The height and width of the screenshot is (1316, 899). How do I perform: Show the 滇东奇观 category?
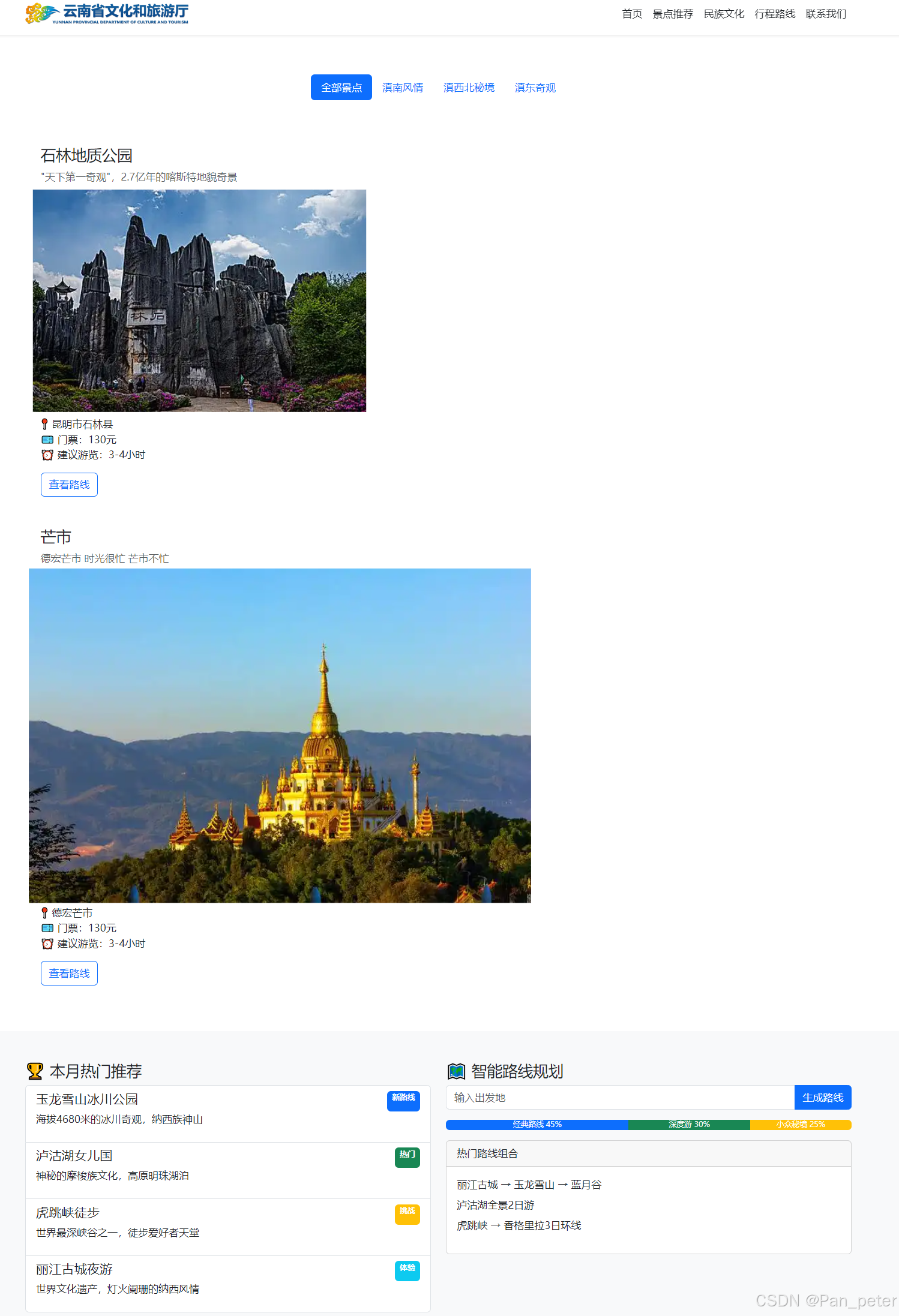[535, 88]
